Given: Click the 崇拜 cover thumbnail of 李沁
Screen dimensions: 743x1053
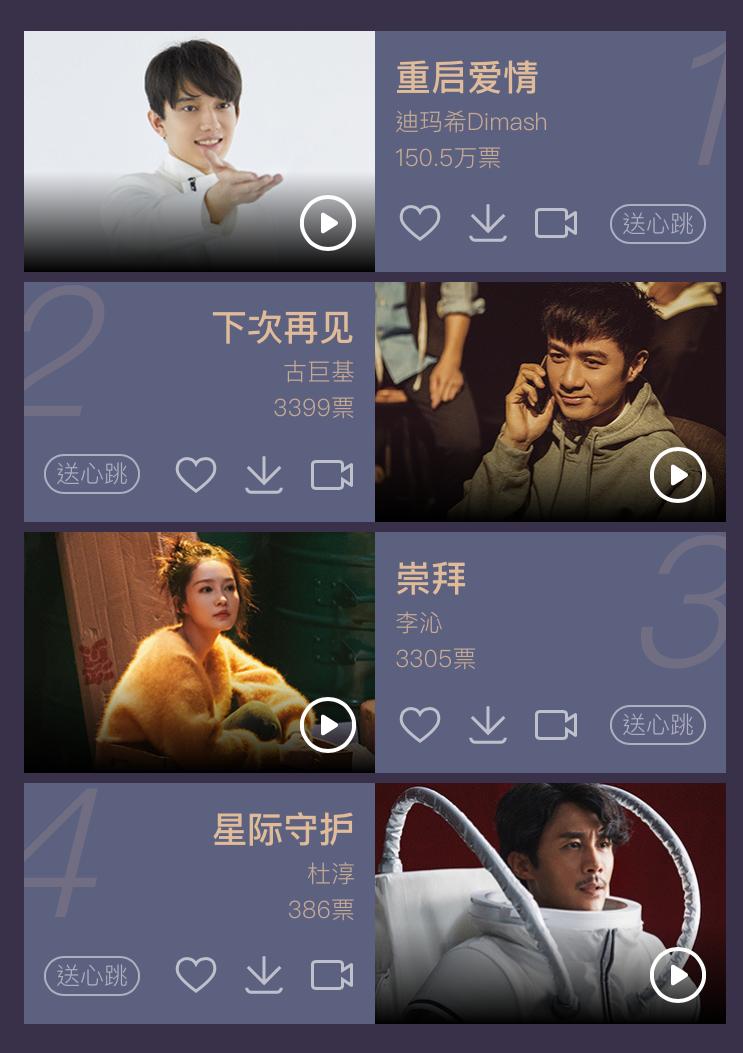Looking at the screenshot, I should pyautogui.click(x=198, y=651).
